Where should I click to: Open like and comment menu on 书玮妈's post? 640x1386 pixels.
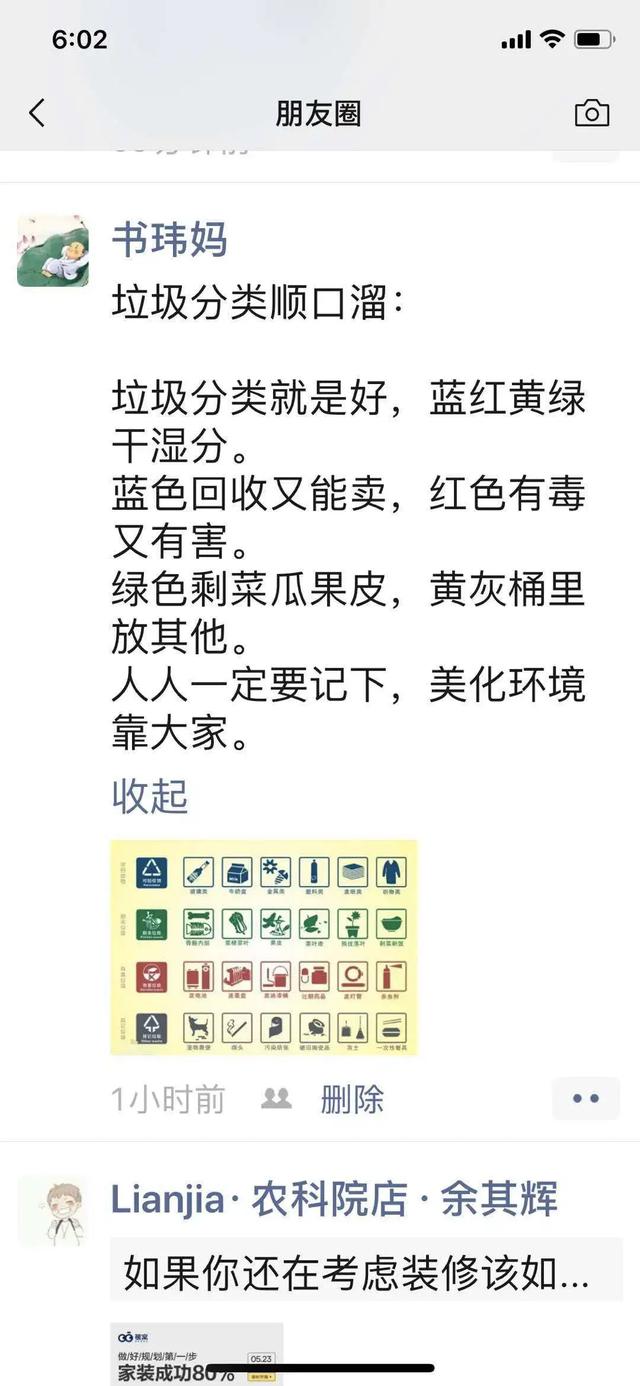(x=585, y=1099)
